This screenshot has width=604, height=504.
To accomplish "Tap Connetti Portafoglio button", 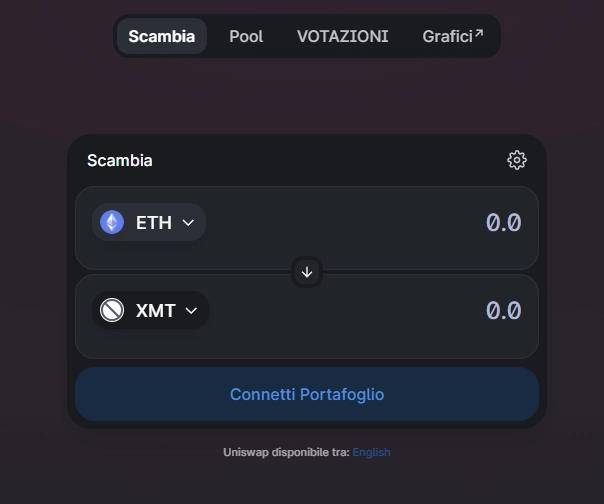I will [x=307, y=394].
